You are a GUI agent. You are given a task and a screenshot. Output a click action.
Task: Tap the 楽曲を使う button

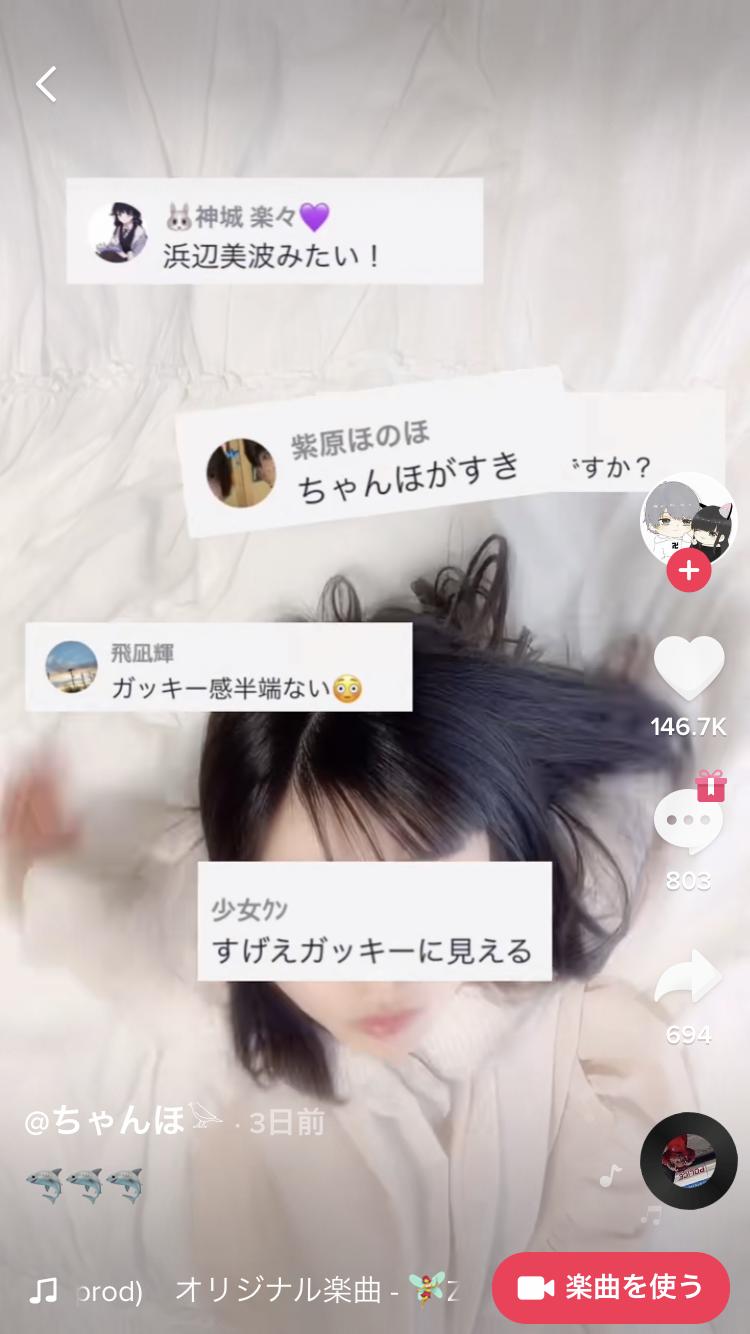click(x=611, y=1288)
